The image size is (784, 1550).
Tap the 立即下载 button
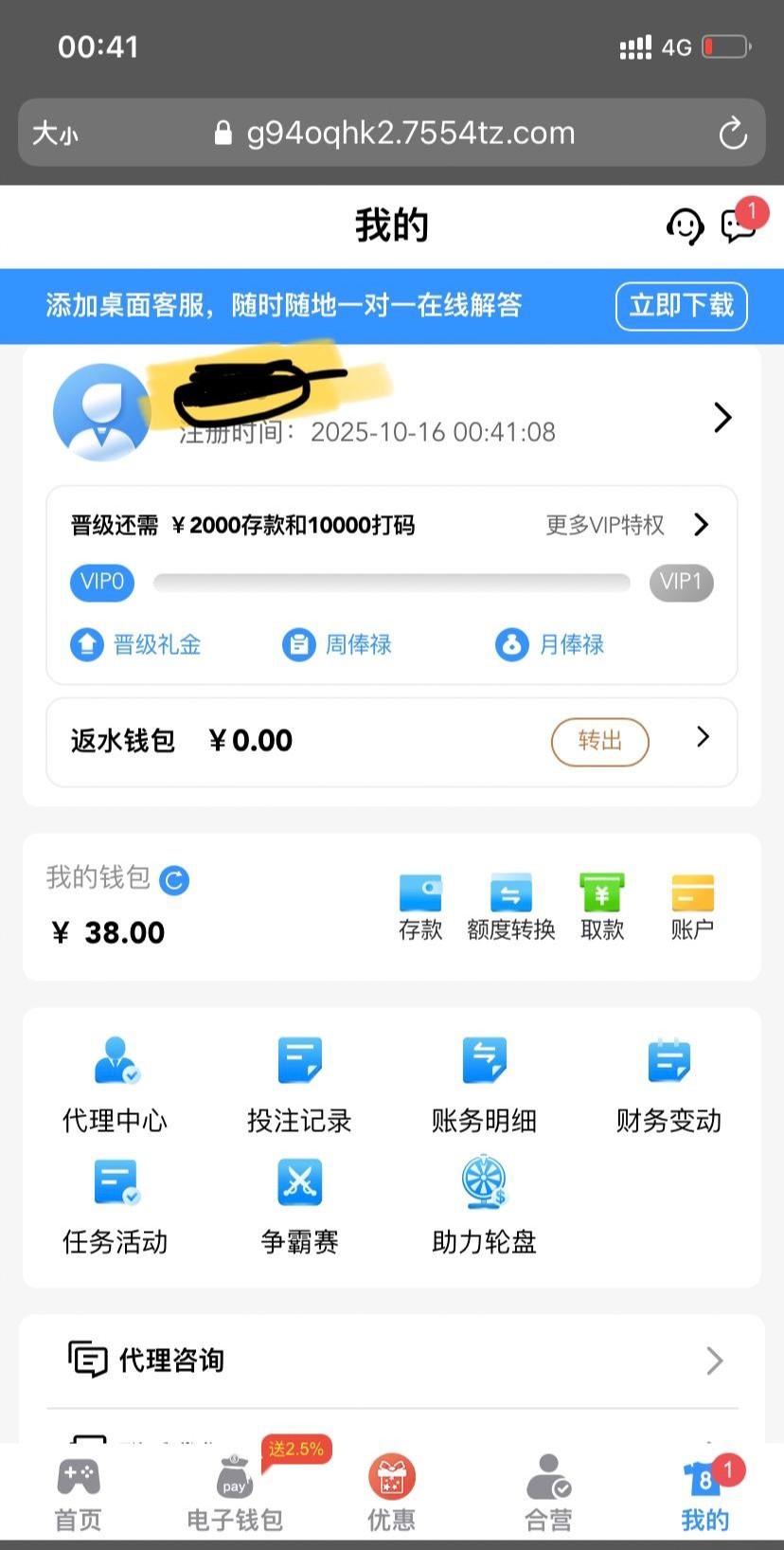click(681, 306)
